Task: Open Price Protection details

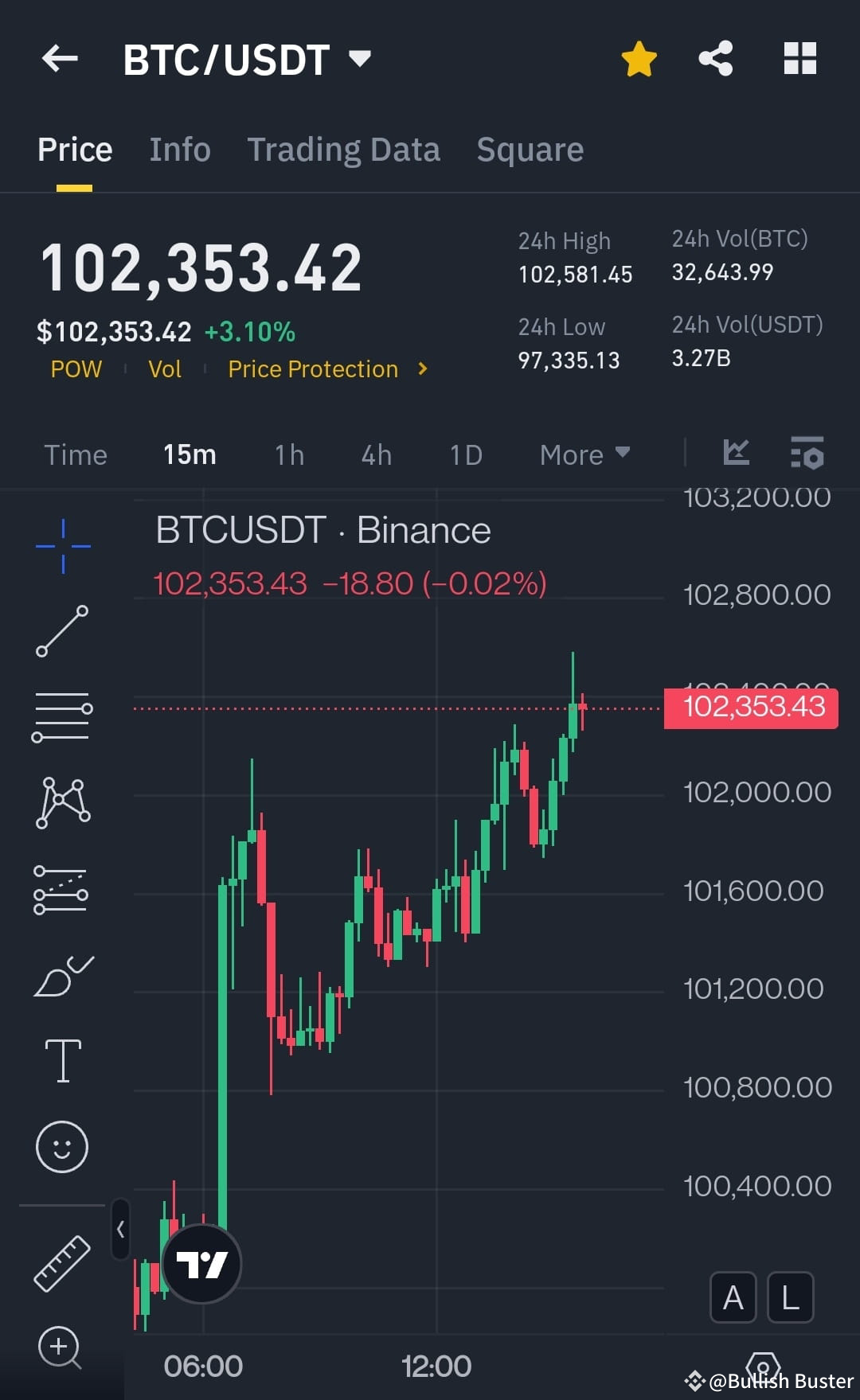Action: [313, 369]
